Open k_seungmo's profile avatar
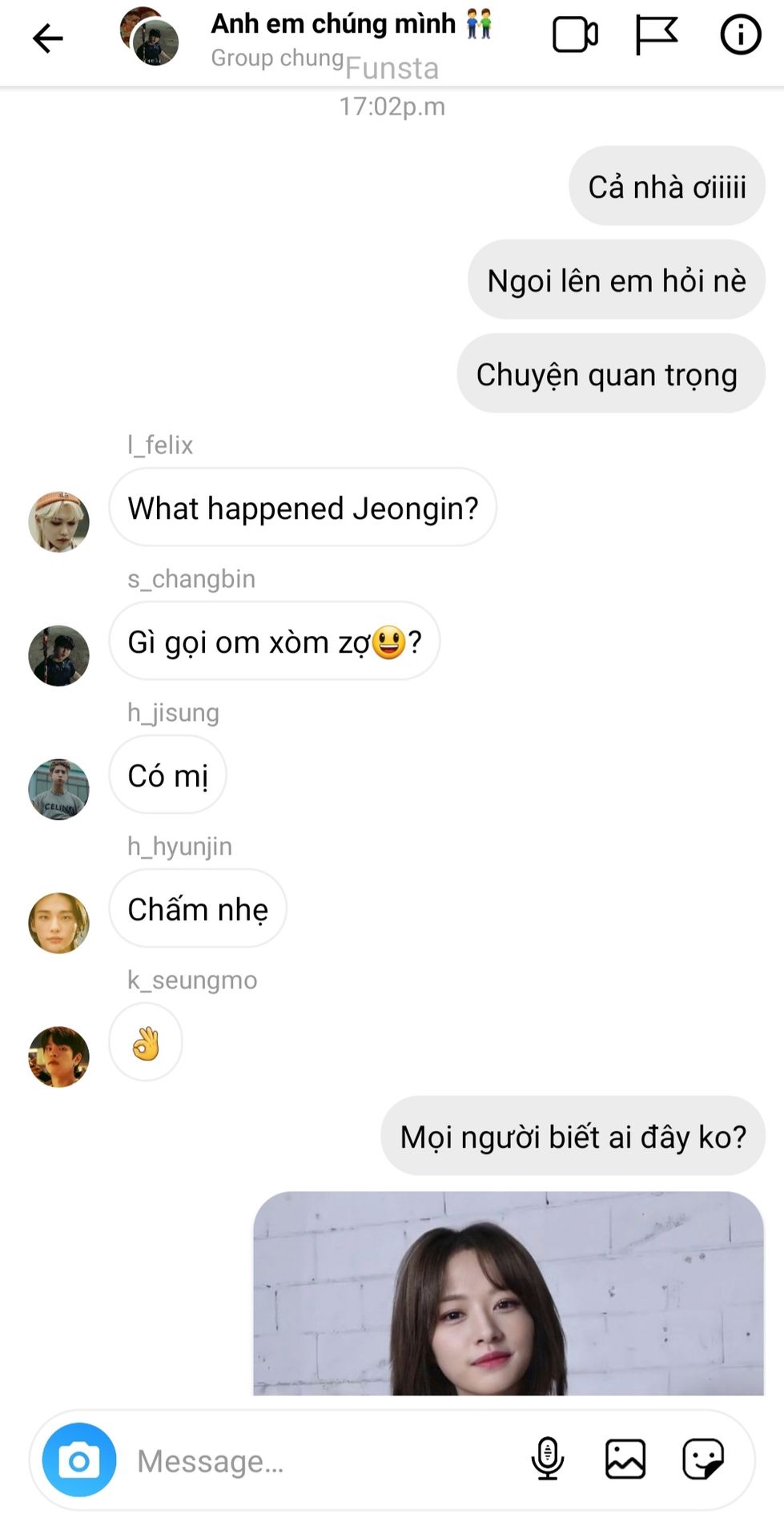 coord(58,1057)
